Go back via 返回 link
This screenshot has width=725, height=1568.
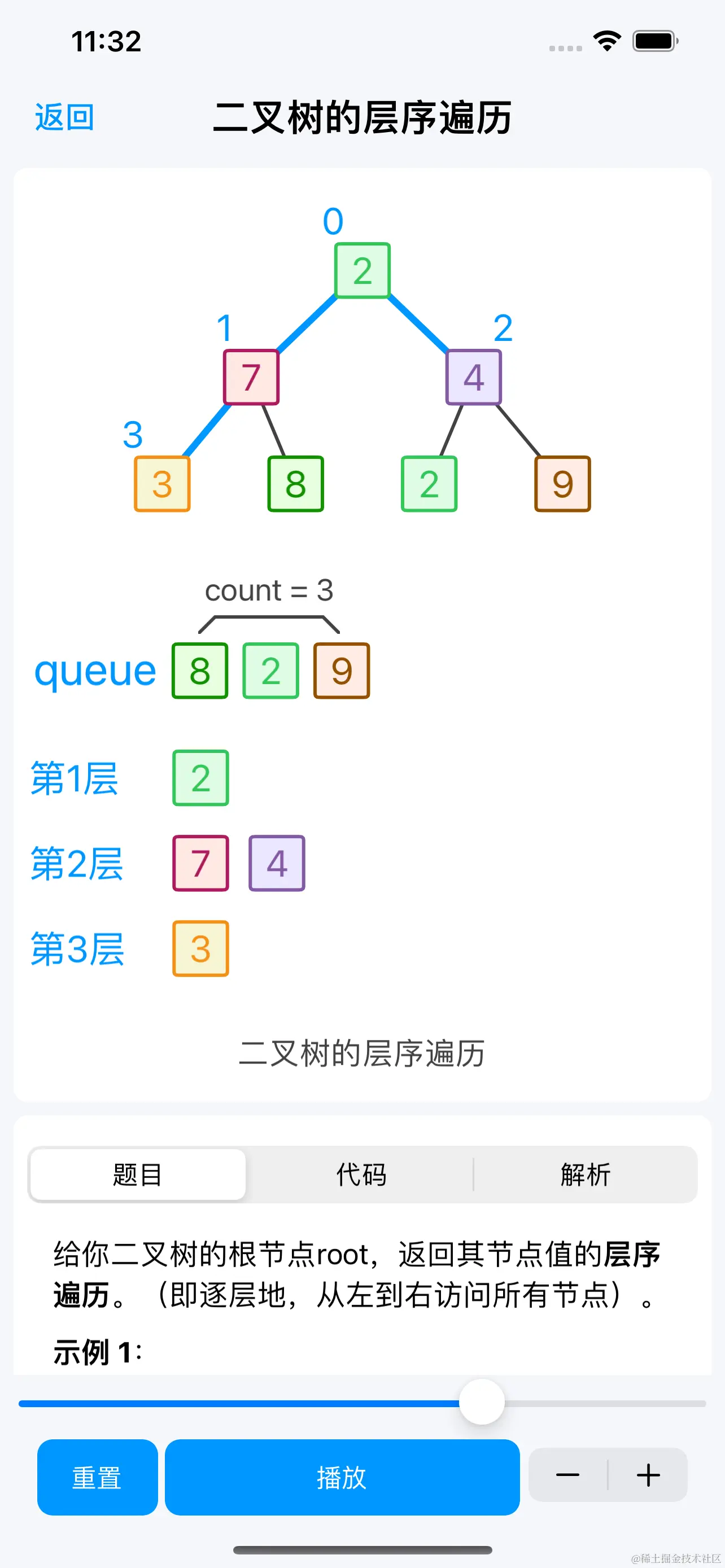[64, 117]
